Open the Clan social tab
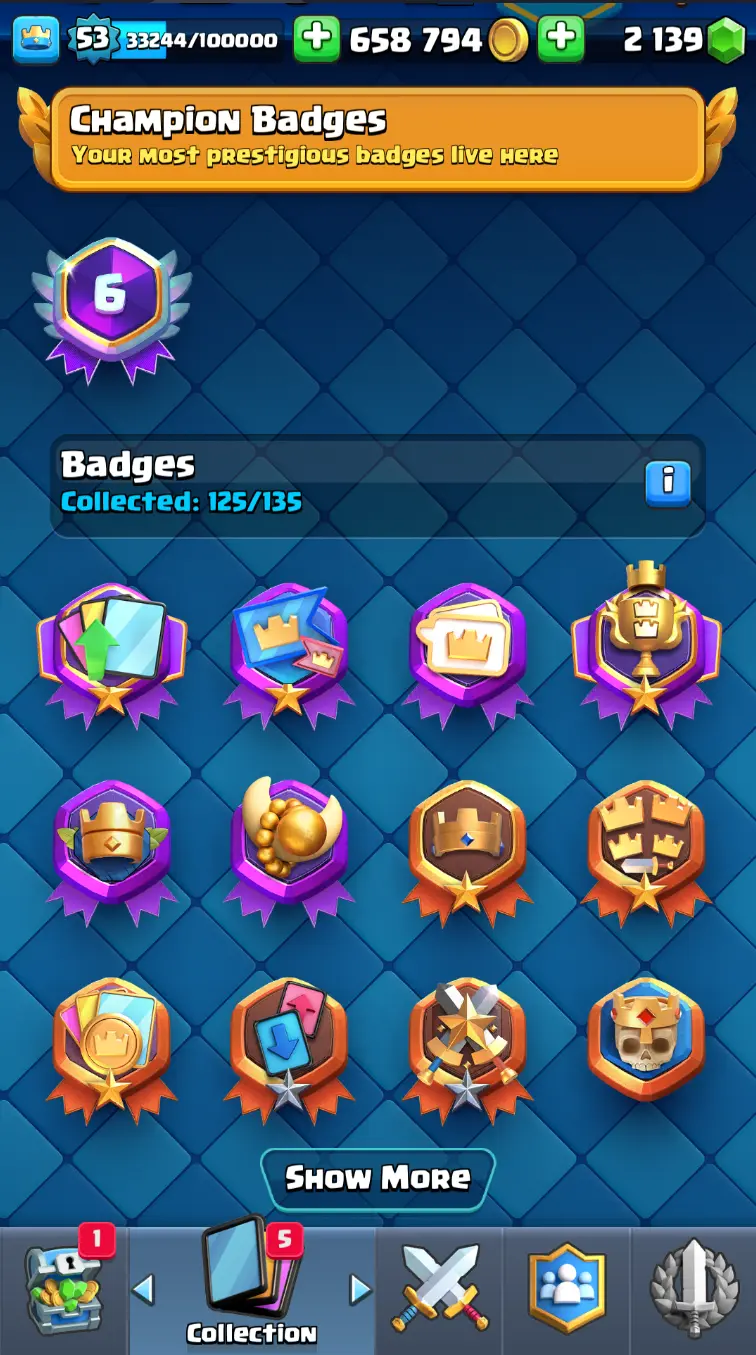The image size is (756, 1355). coord(566,1290)
